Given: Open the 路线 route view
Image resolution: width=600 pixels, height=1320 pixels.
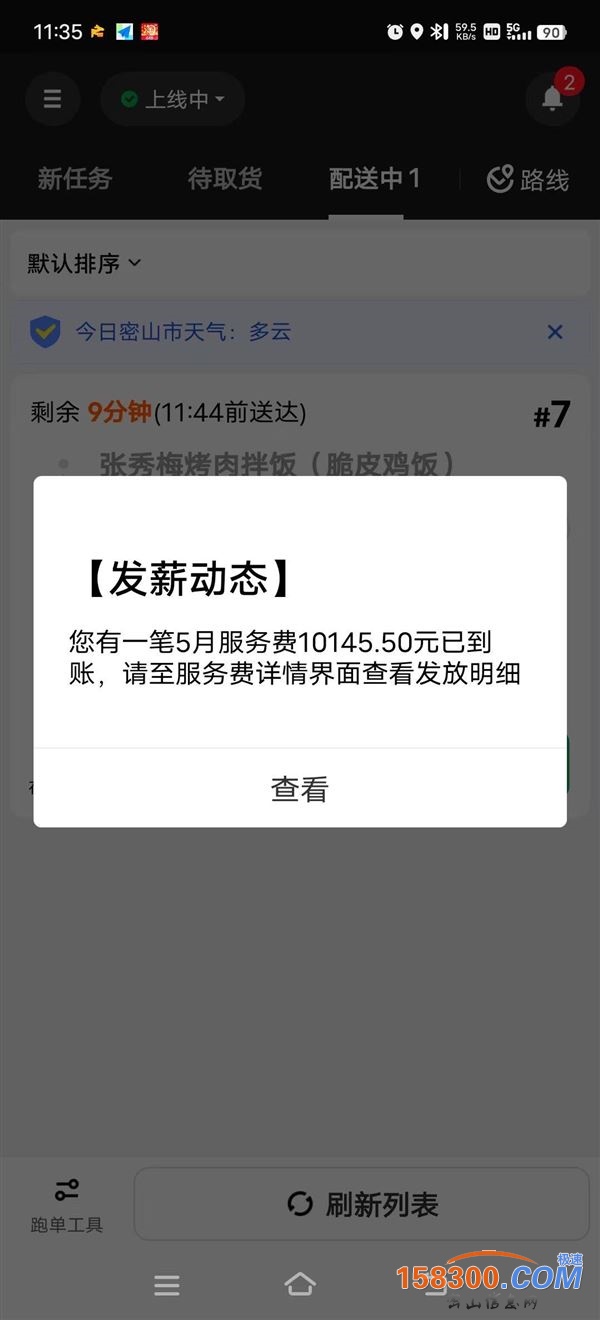Looking at the screenshot, I should pos(528,180).
